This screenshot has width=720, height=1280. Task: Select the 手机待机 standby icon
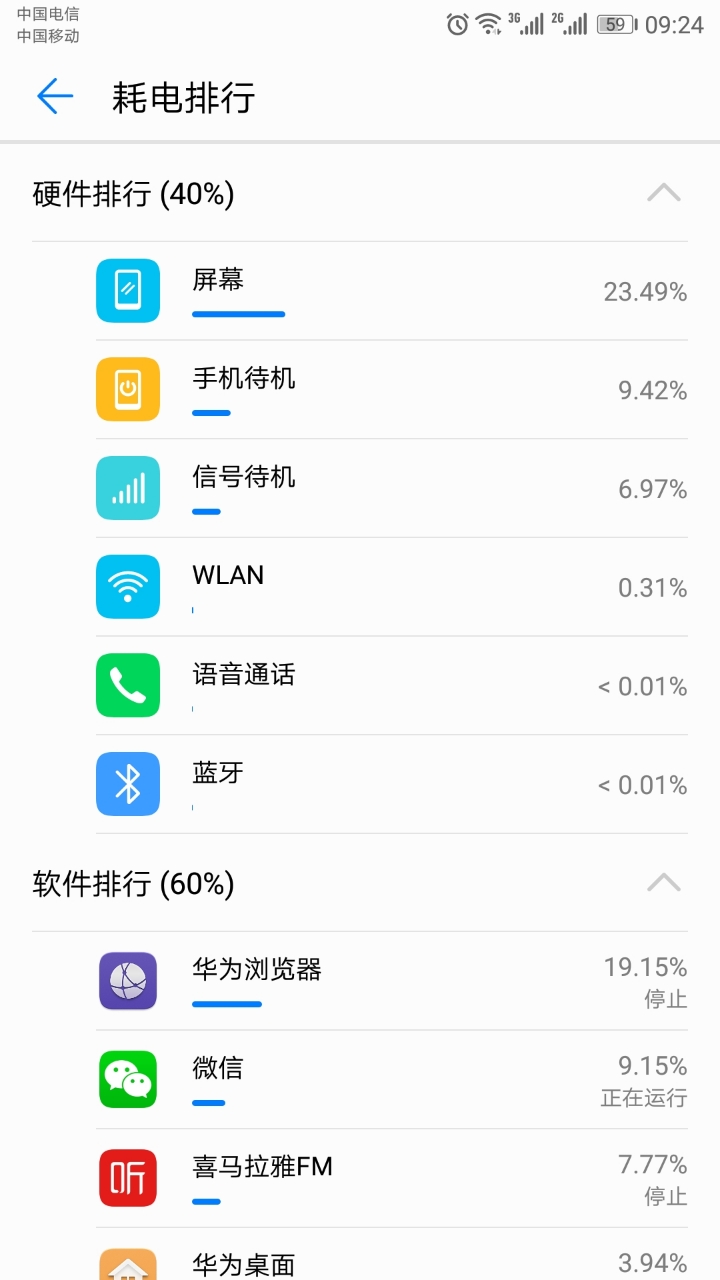128,389
